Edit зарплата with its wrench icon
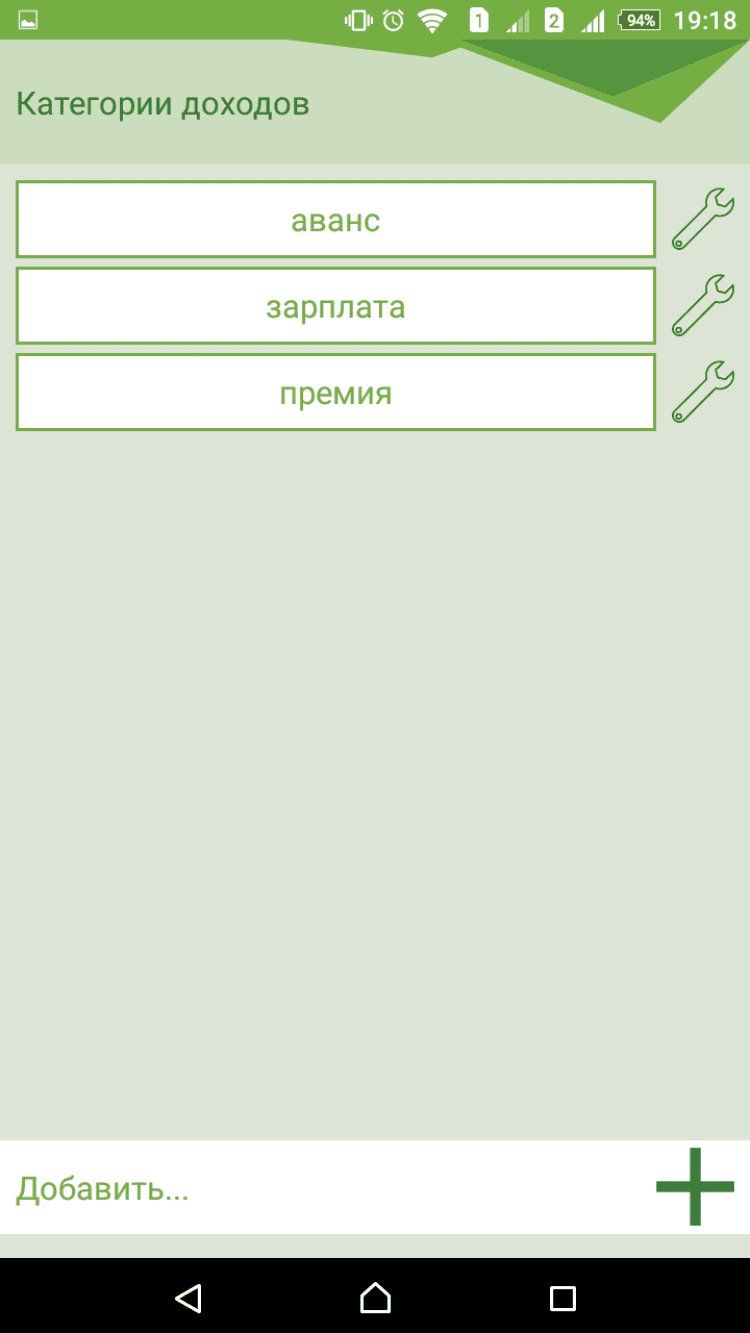This screenshot has height=1333, width=750. click(x=702, y=305)
